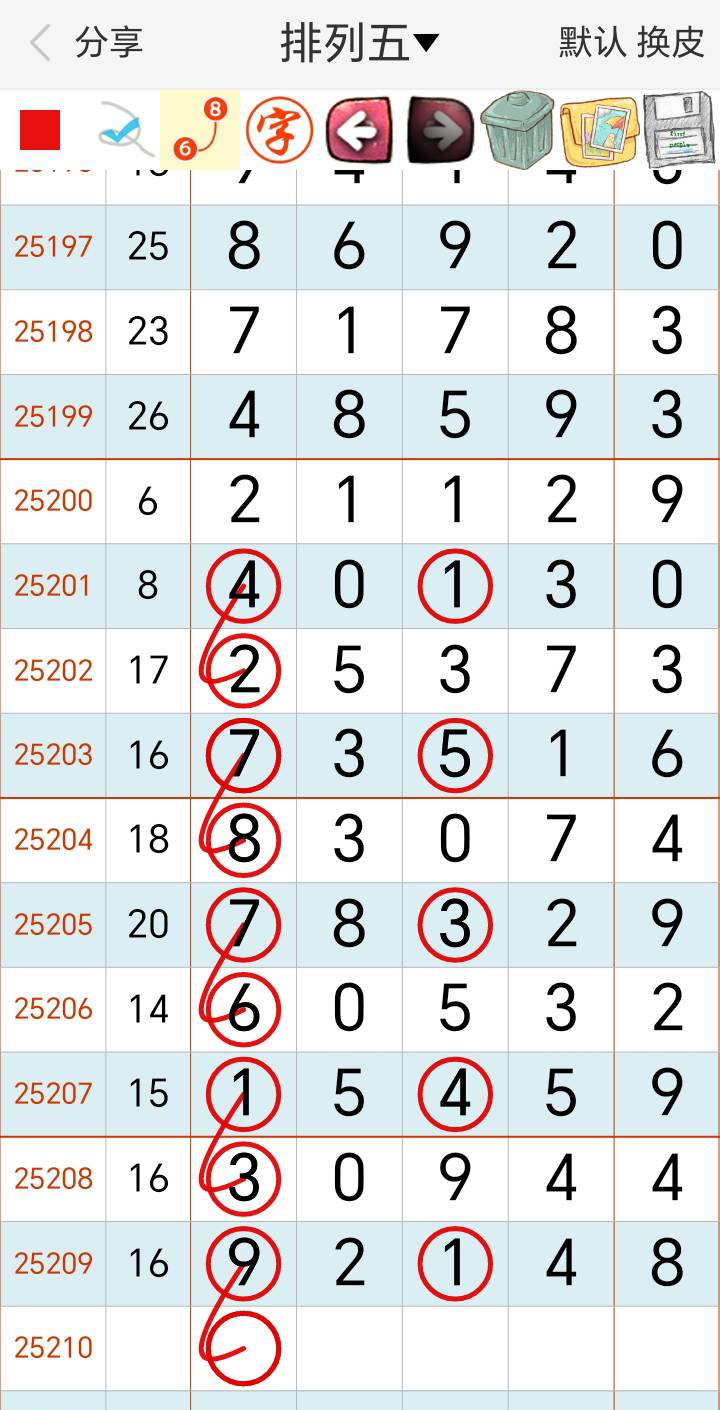Open the 排列五 lottery type dropdown
Viewport: 720px width, 1410px height.
(360, 44)
